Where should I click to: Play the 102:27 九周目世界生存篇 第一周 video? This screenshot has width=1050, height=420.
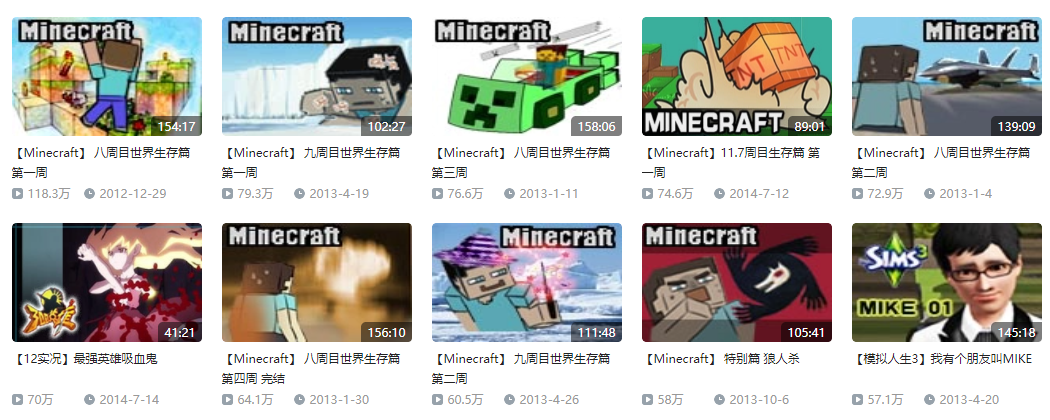[317, 77]
